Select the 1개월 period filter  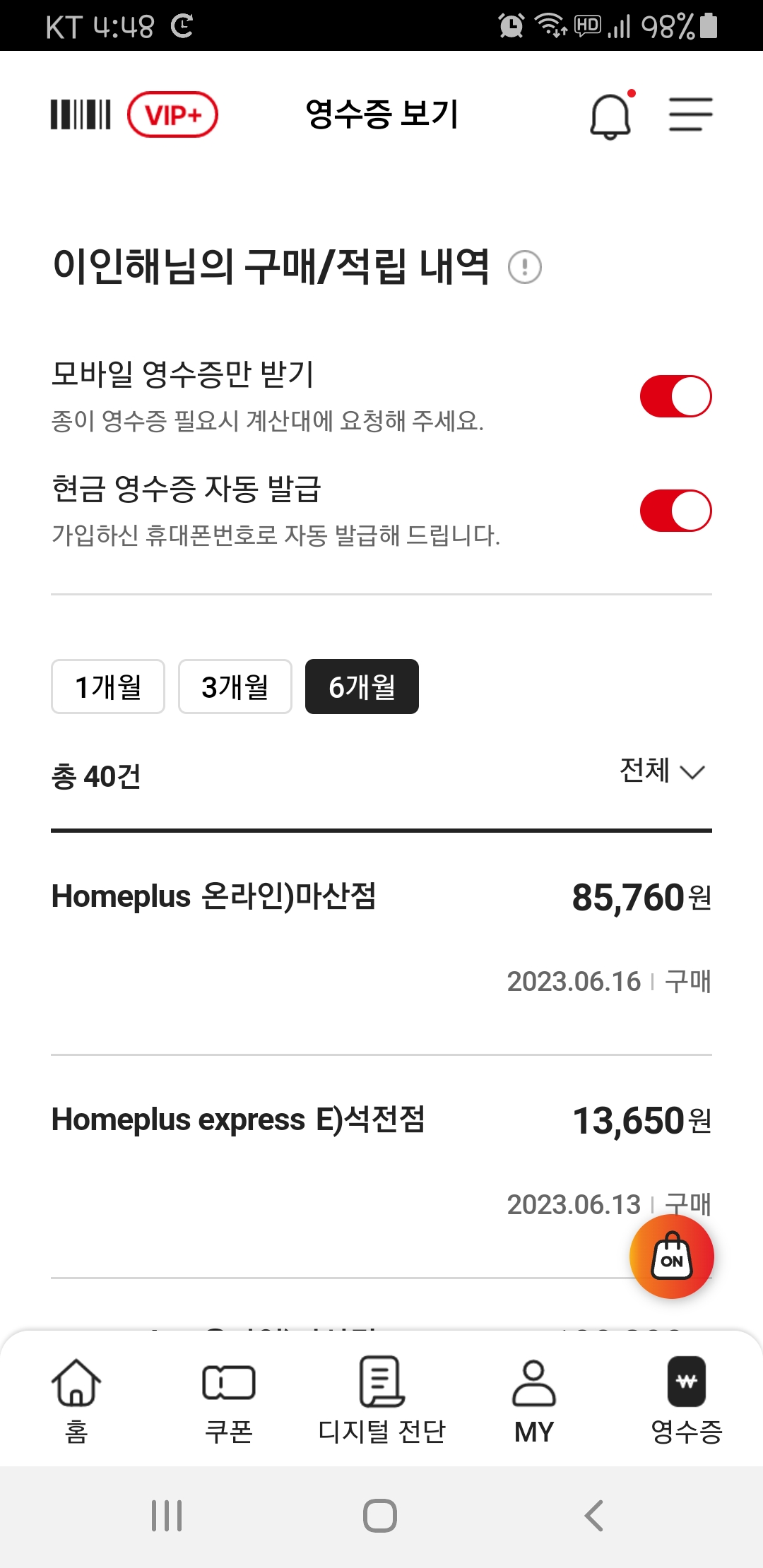click(x=108, y=687)
